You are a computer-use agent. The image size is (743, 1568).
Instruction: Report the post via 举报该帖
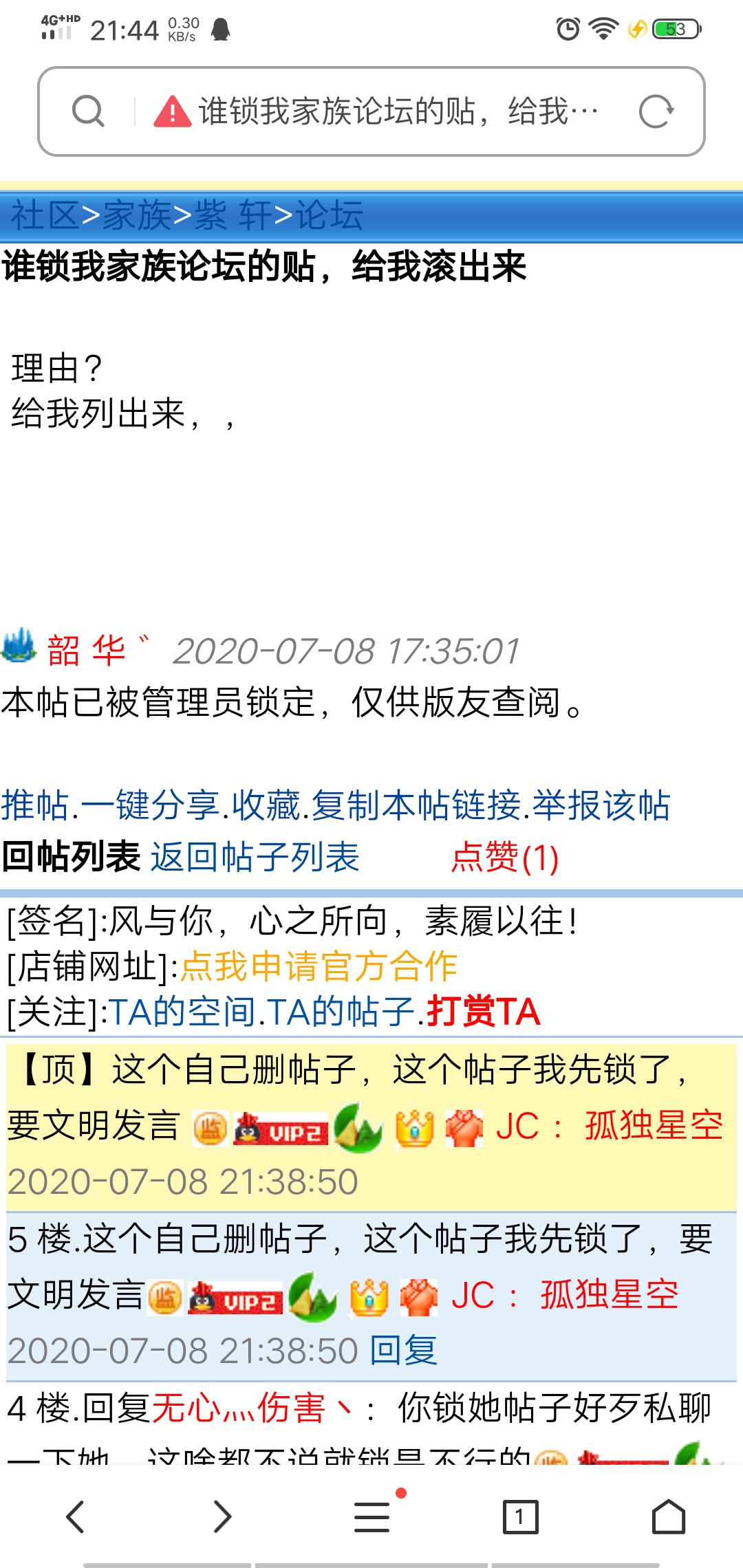point(601,805)
